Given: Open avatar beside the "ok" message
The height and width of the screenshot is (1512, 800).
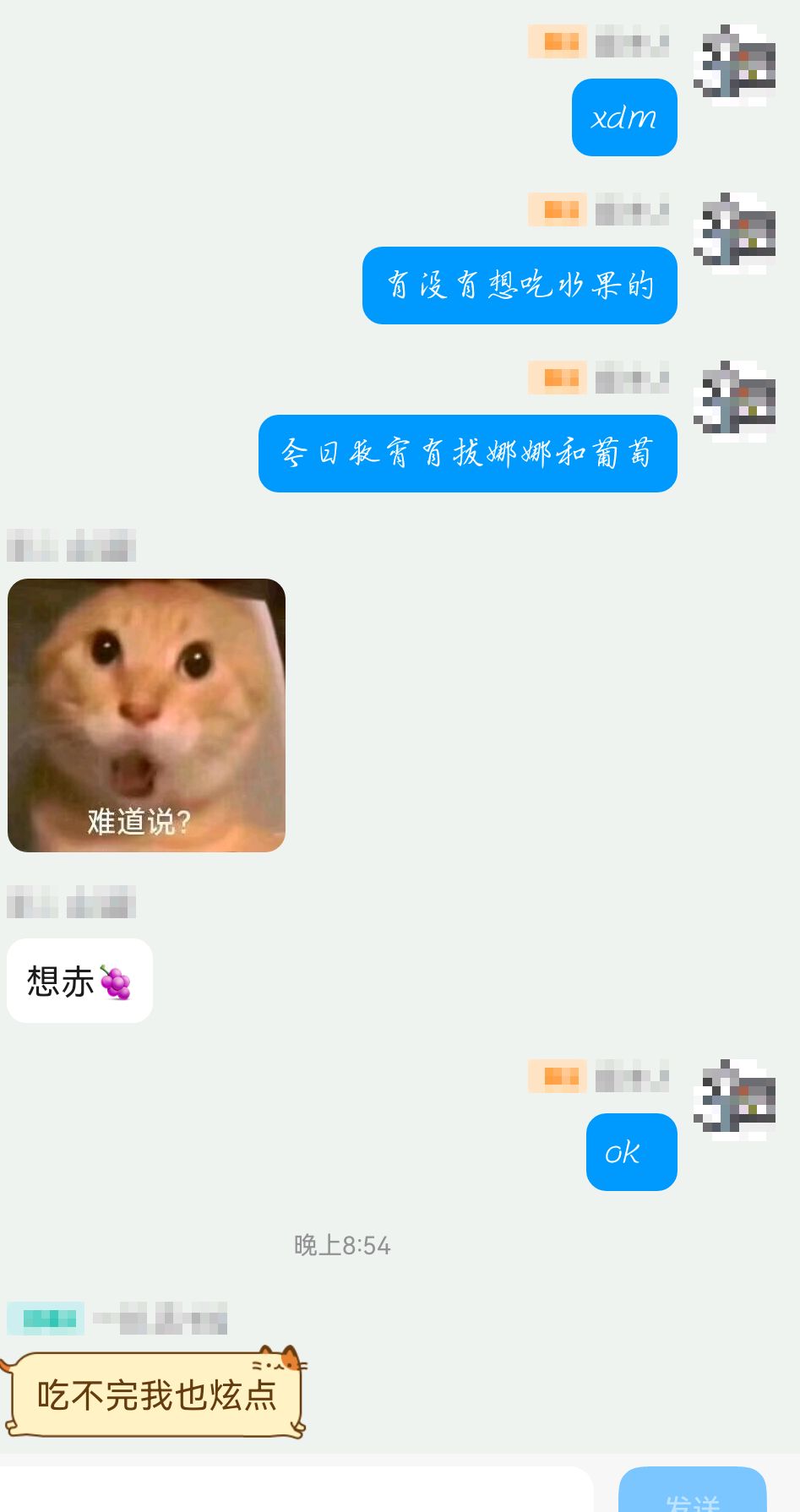Looking at the screenshot, I should [x=734, y=1099].
